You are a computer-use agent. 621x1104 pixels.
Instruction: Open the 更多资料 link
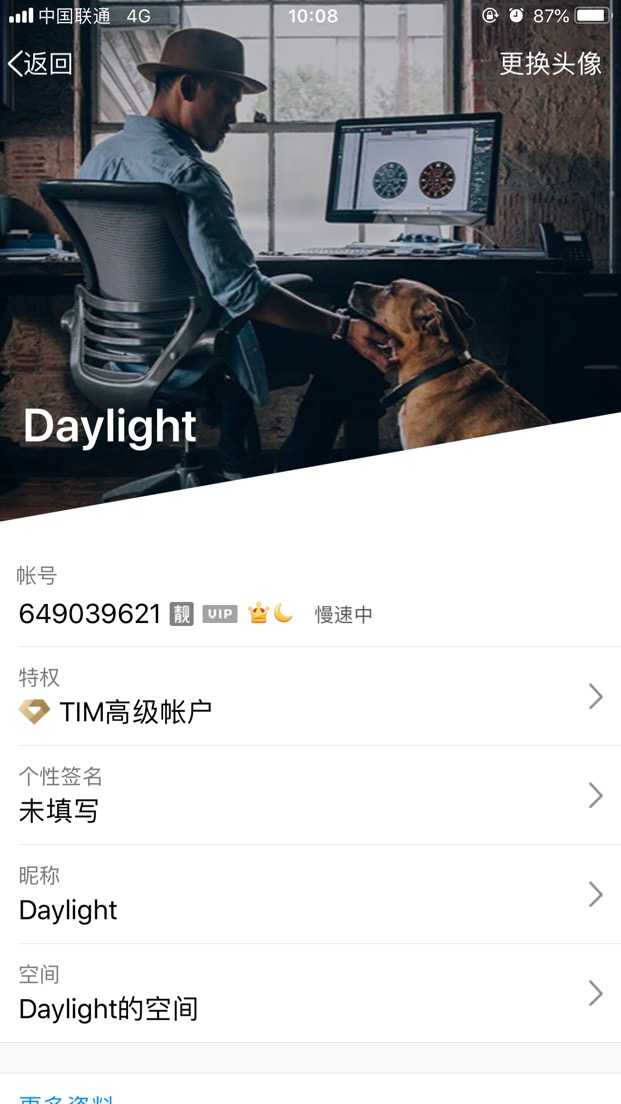66,1098
